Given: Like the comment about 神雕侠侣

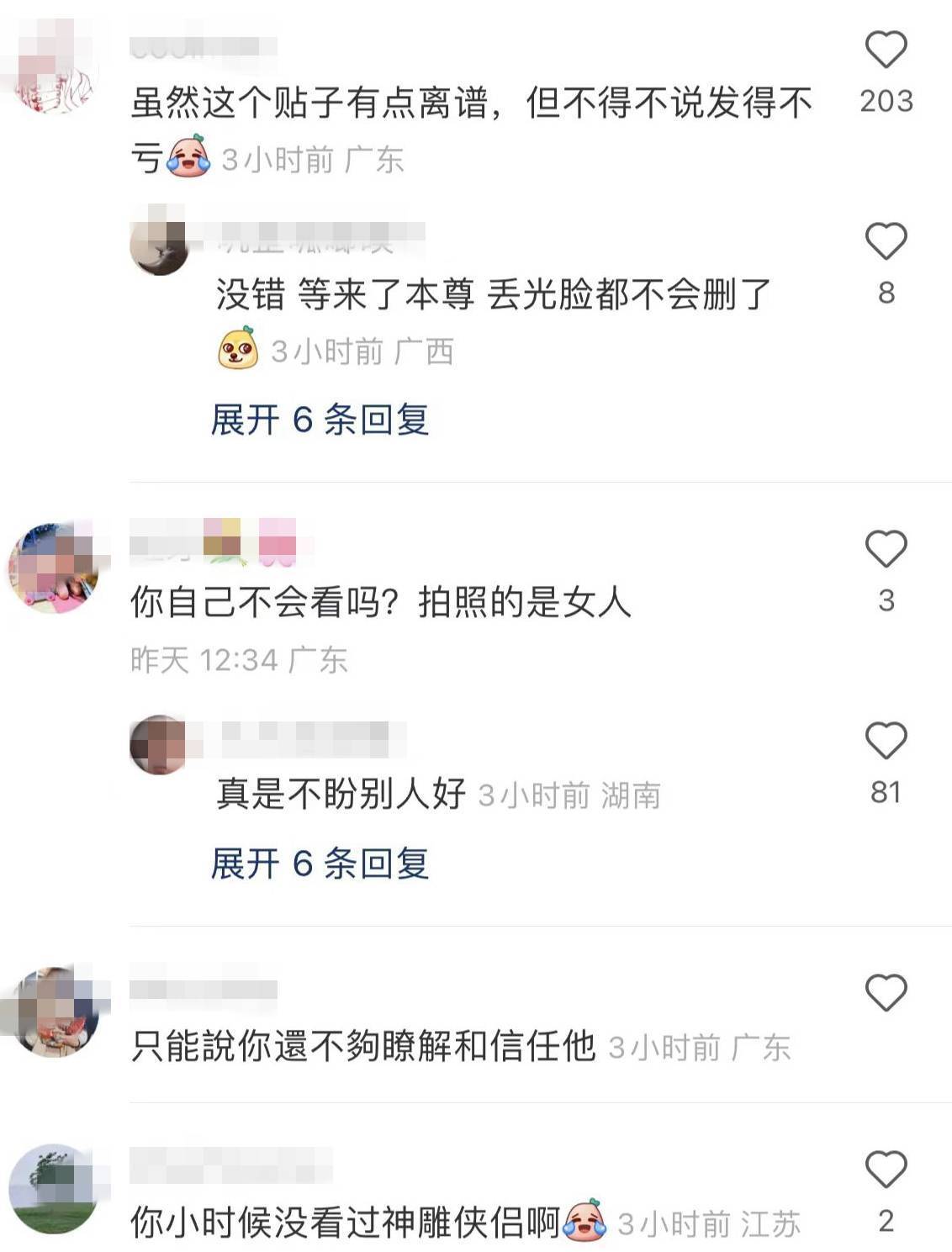Looking at the screenshot, I should click(886, 1170).
